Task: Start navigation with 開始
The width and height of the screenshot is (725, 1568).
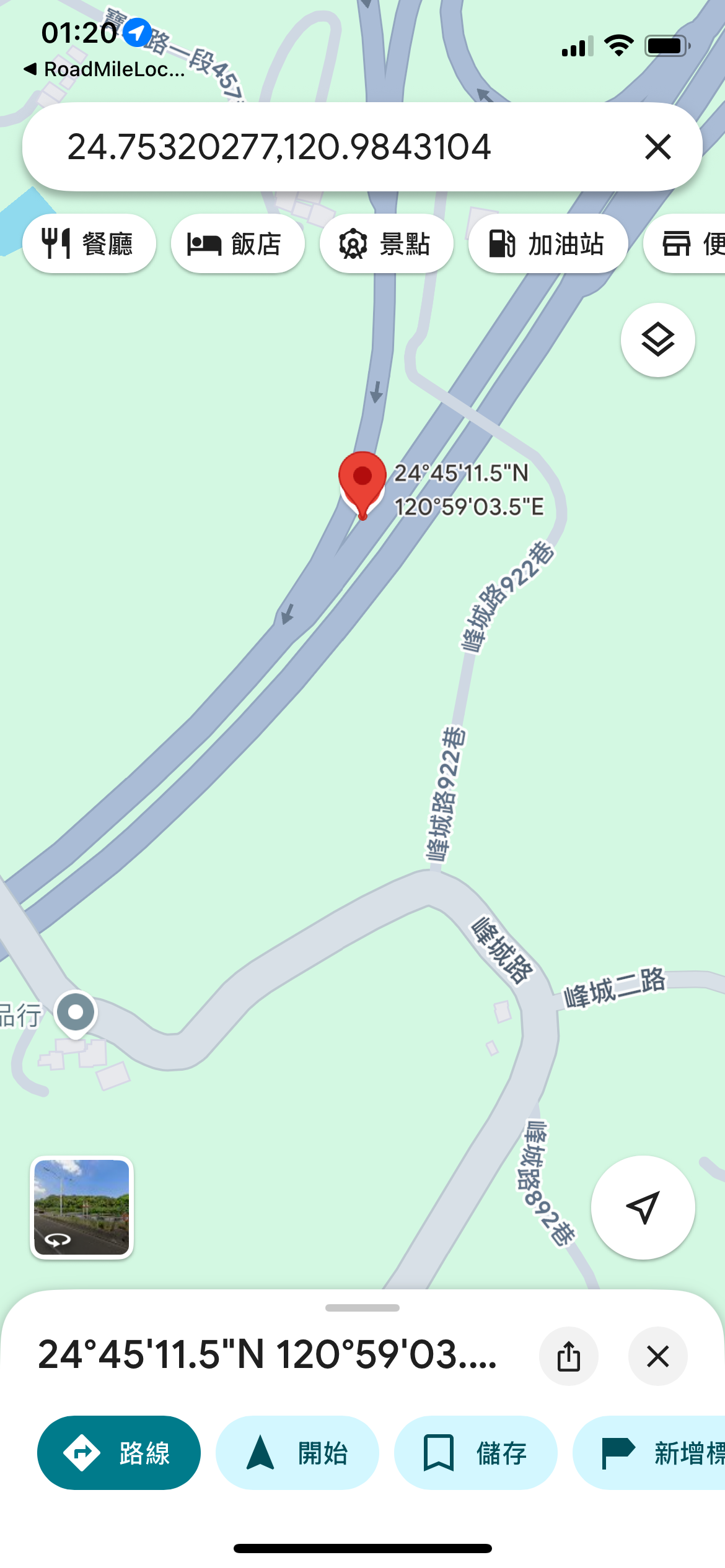Action: 297,1453
